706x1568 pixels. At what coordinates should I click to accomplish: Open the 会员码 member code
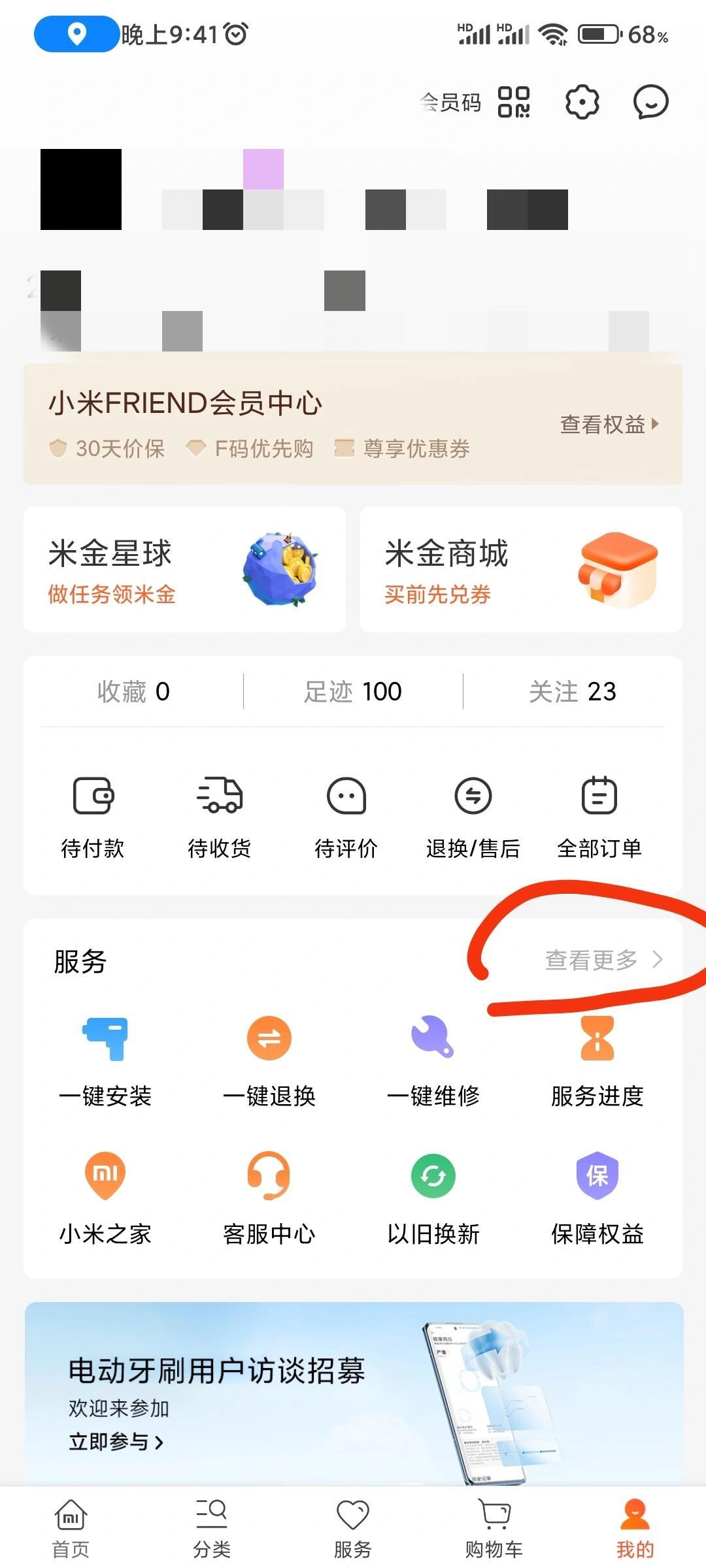pyautogui.click(x=476, y=103)
